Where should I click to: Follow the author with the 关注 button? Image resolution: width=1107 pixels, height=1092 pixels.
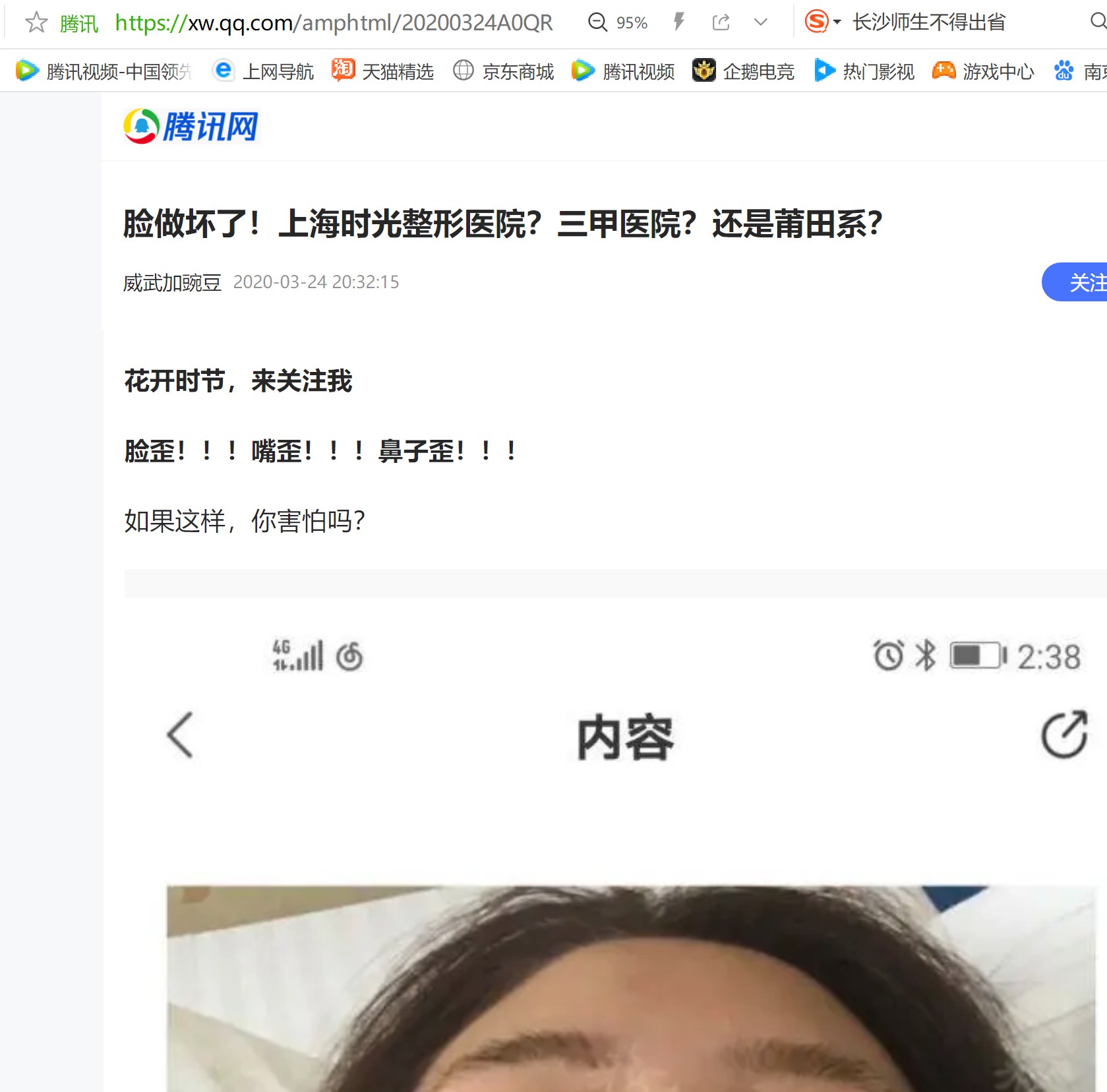(1081, 282)
